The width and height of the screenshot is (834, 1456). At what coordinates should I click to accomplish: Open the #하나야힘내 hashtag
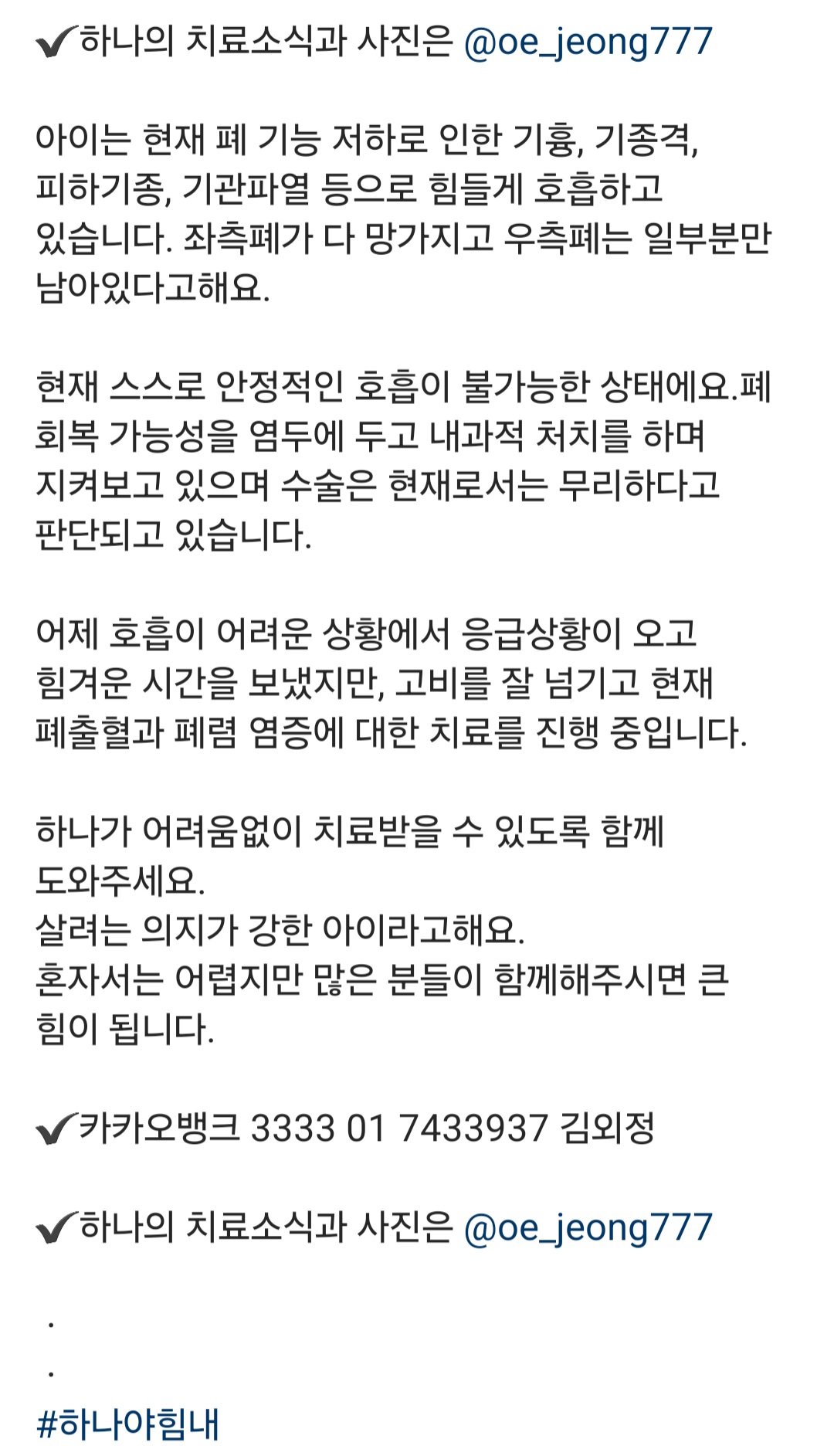tap(128, 1423)
